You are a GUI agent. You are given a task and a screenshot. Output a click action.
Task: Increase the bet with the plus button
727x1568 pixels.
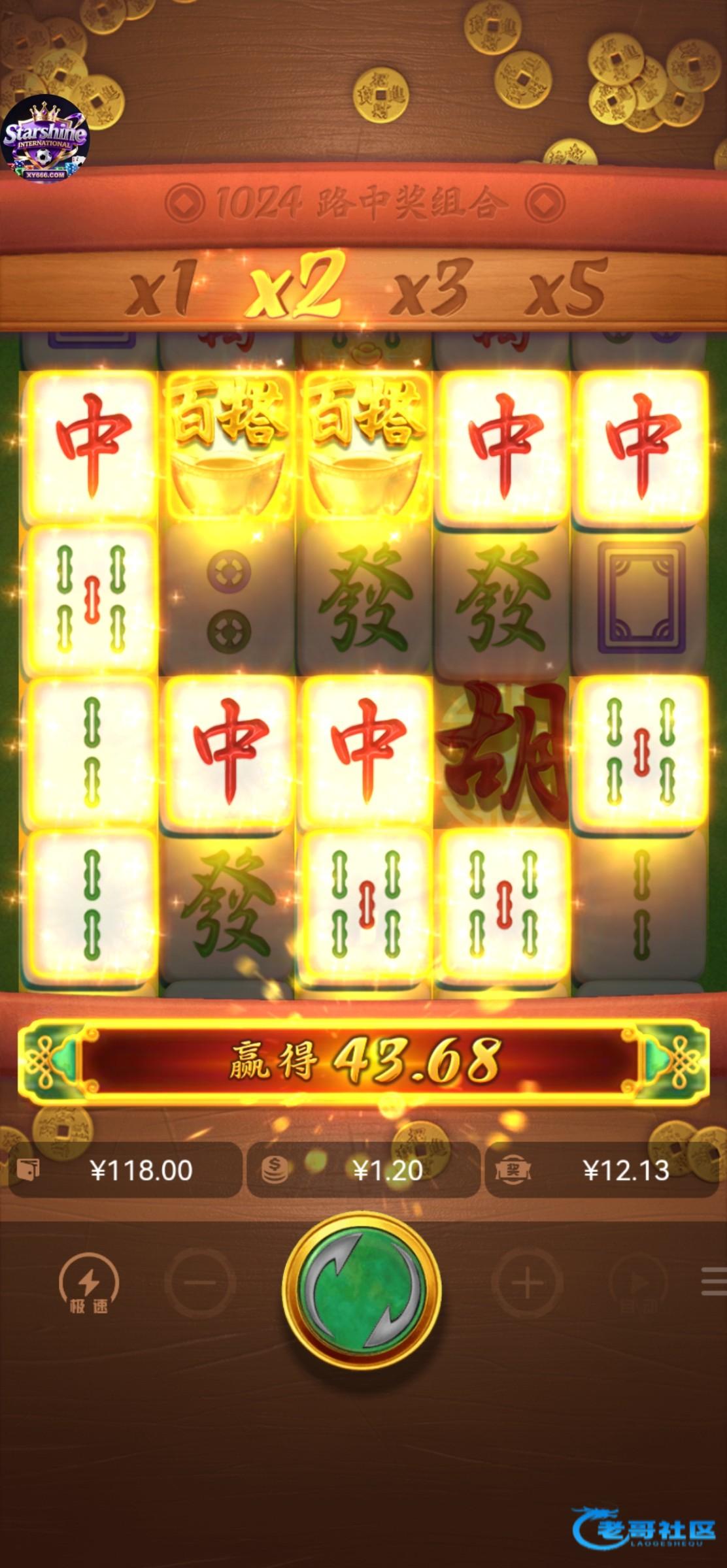pos(526,1283)
